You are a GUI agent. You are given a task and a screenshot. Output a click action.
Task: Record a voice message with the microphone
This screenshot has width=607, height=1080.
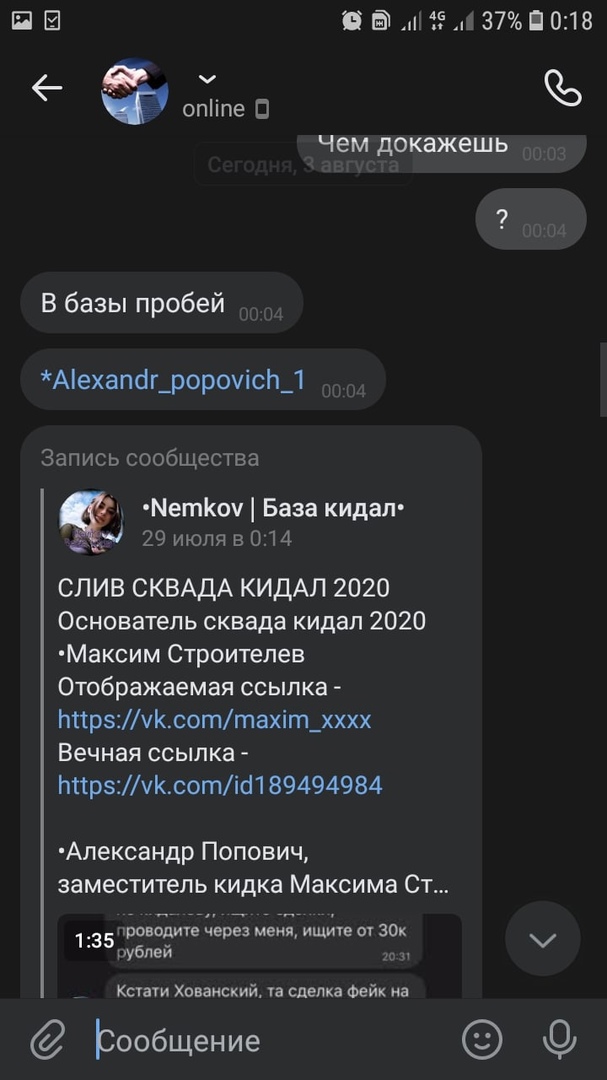click(x=559, y=1041)
